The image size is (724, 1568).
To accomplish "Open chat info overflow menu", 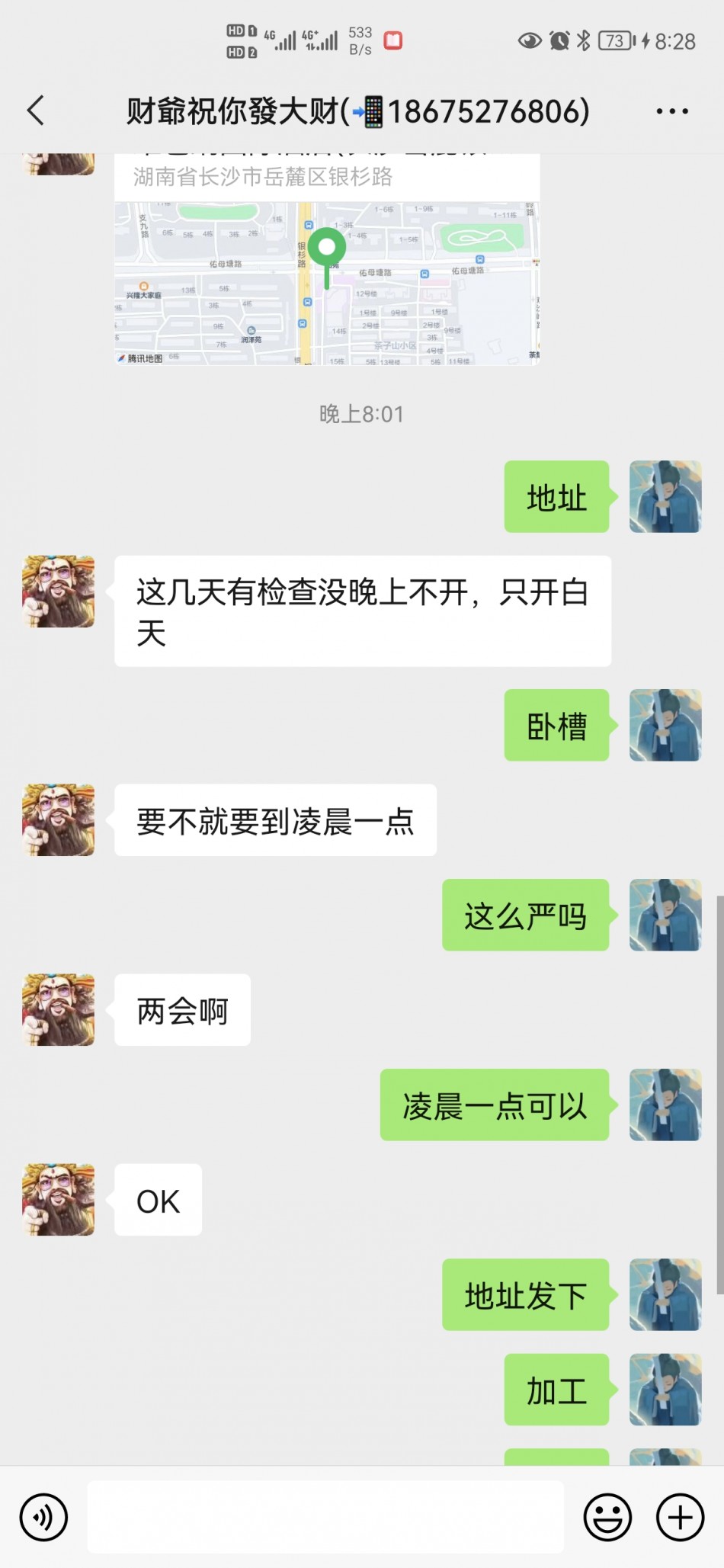I will click(x=671, y=111).
